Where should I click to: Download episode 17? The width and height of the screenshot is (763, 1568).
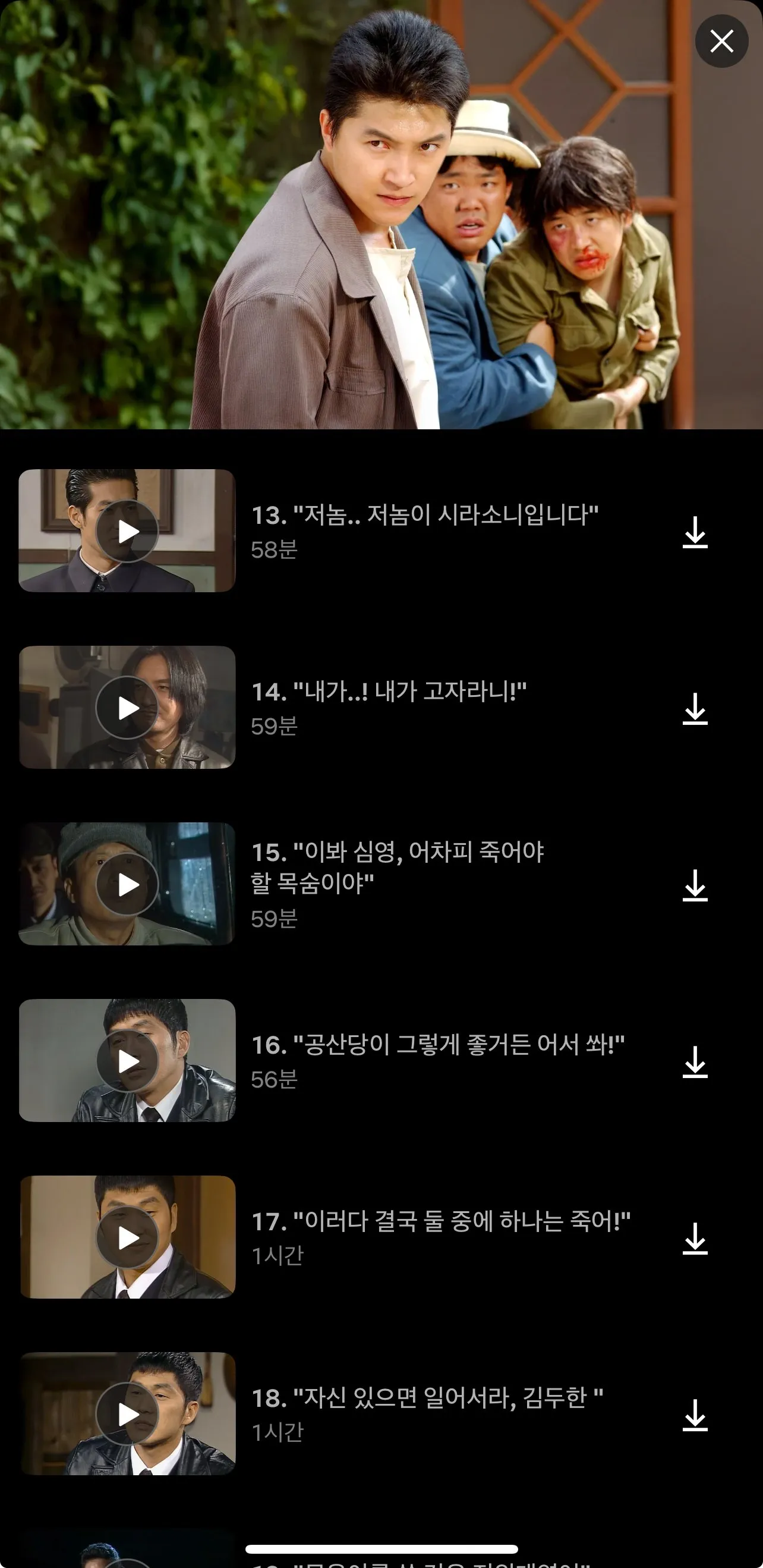(x=695, y=1239)
